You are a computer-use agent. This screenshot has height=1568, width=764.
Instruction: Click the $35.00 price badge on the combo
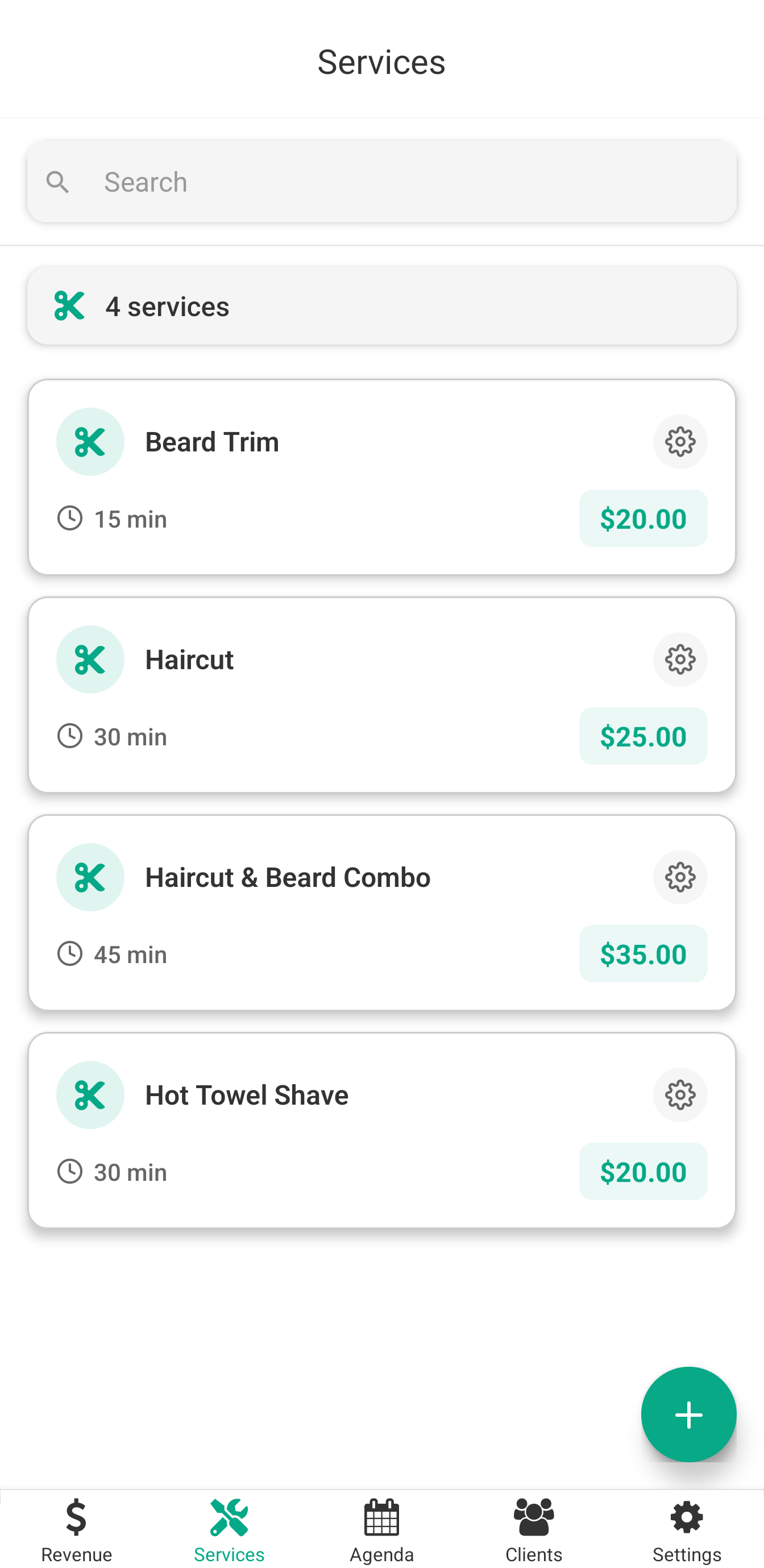pos(643,954)
